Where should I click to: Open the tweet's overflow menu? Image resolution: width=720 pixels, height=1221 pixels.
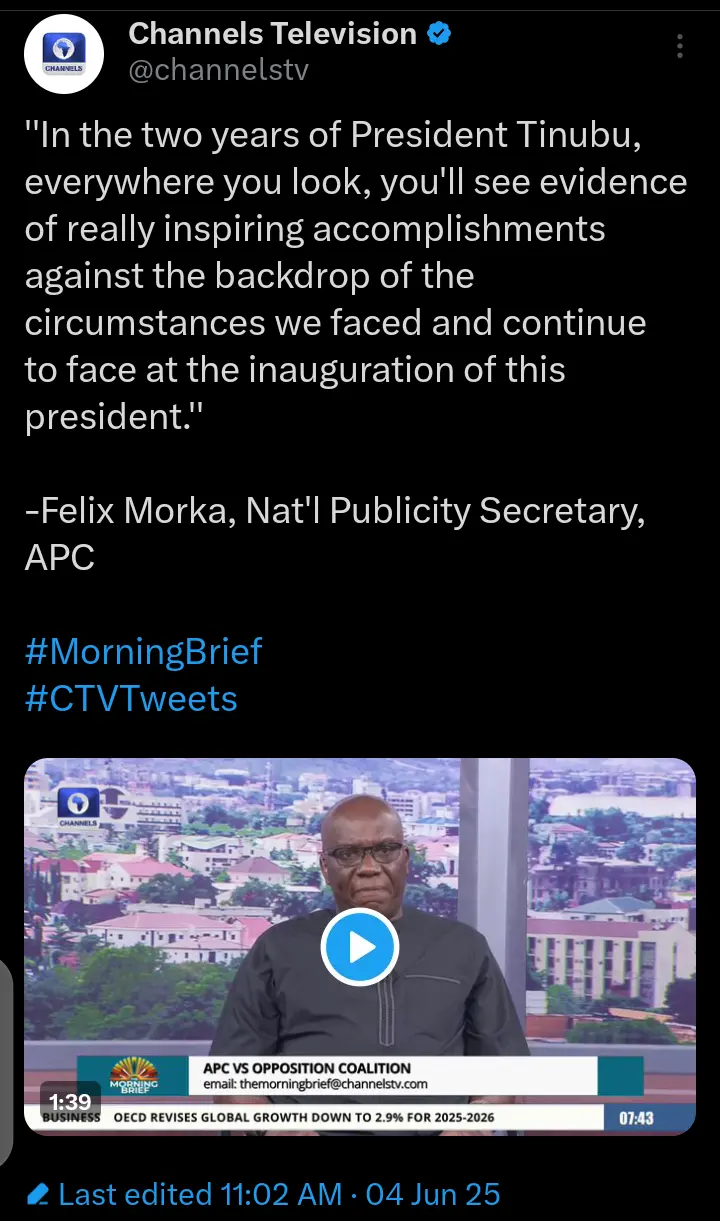click(x=680, y=46)
